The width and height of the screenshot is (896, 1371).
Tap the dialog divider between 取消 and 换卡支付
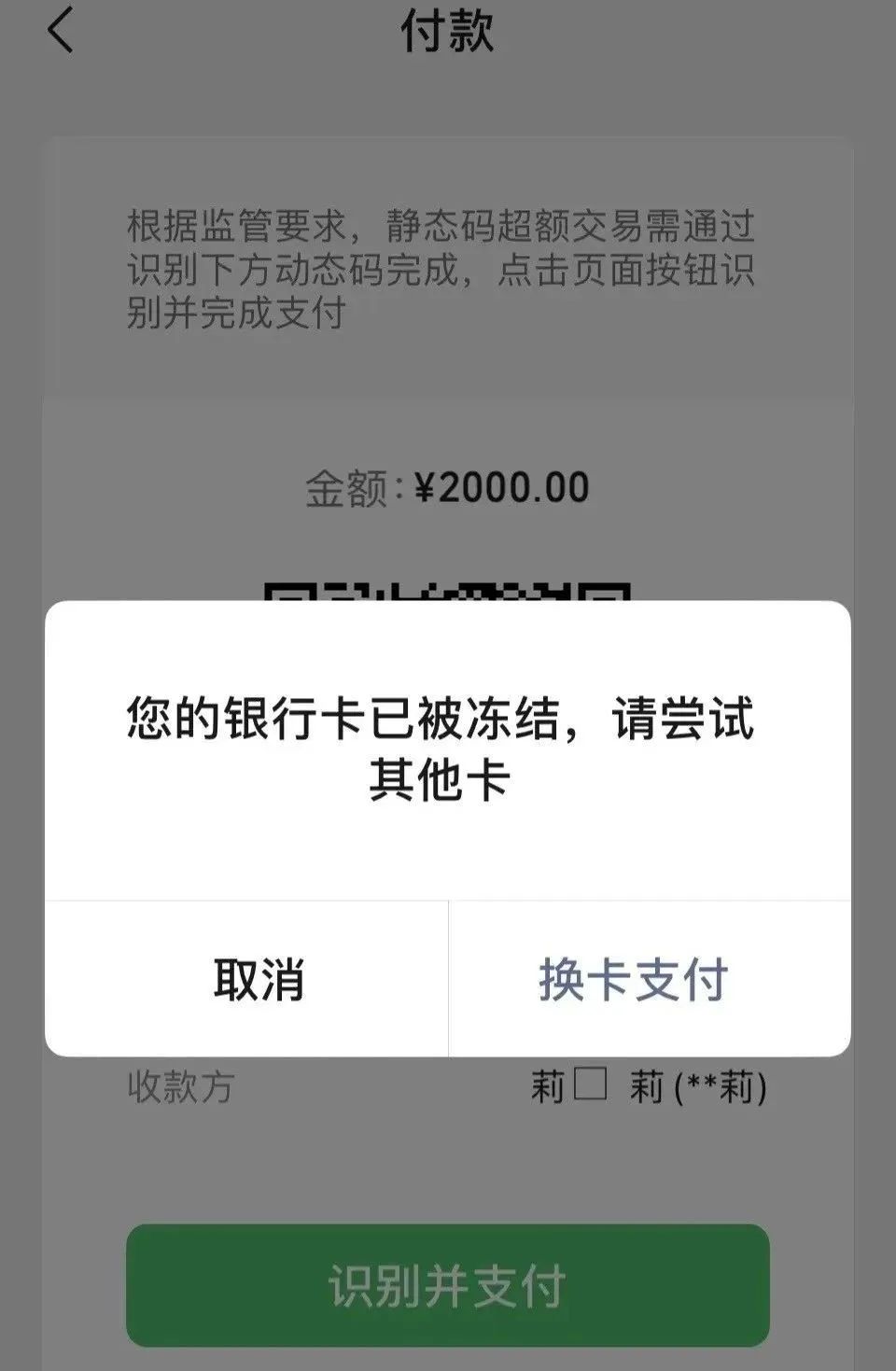tap(448, 976)
